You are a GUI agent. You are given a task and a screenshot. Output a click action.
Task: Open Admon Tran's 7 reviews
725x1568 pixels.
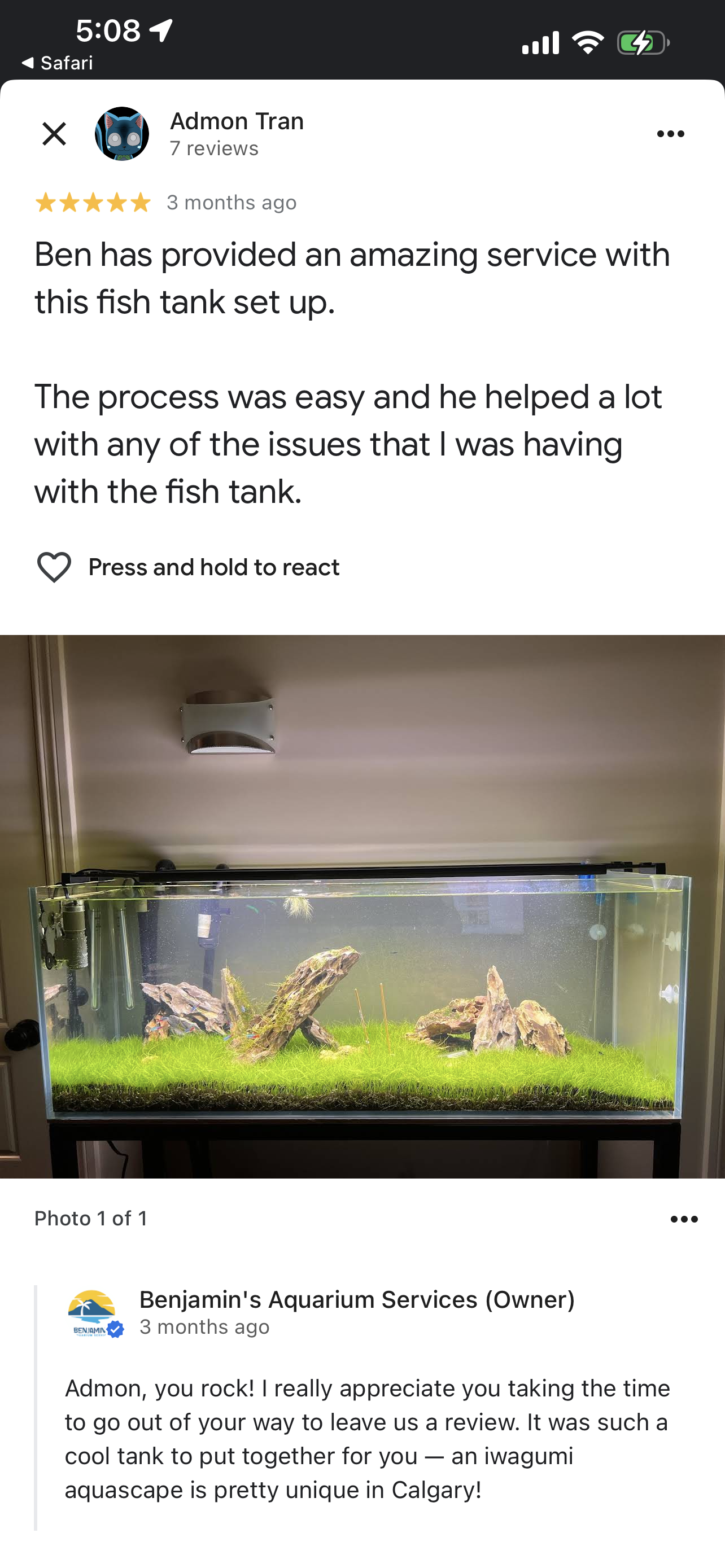pyautogui.click(x=212, y=147)
